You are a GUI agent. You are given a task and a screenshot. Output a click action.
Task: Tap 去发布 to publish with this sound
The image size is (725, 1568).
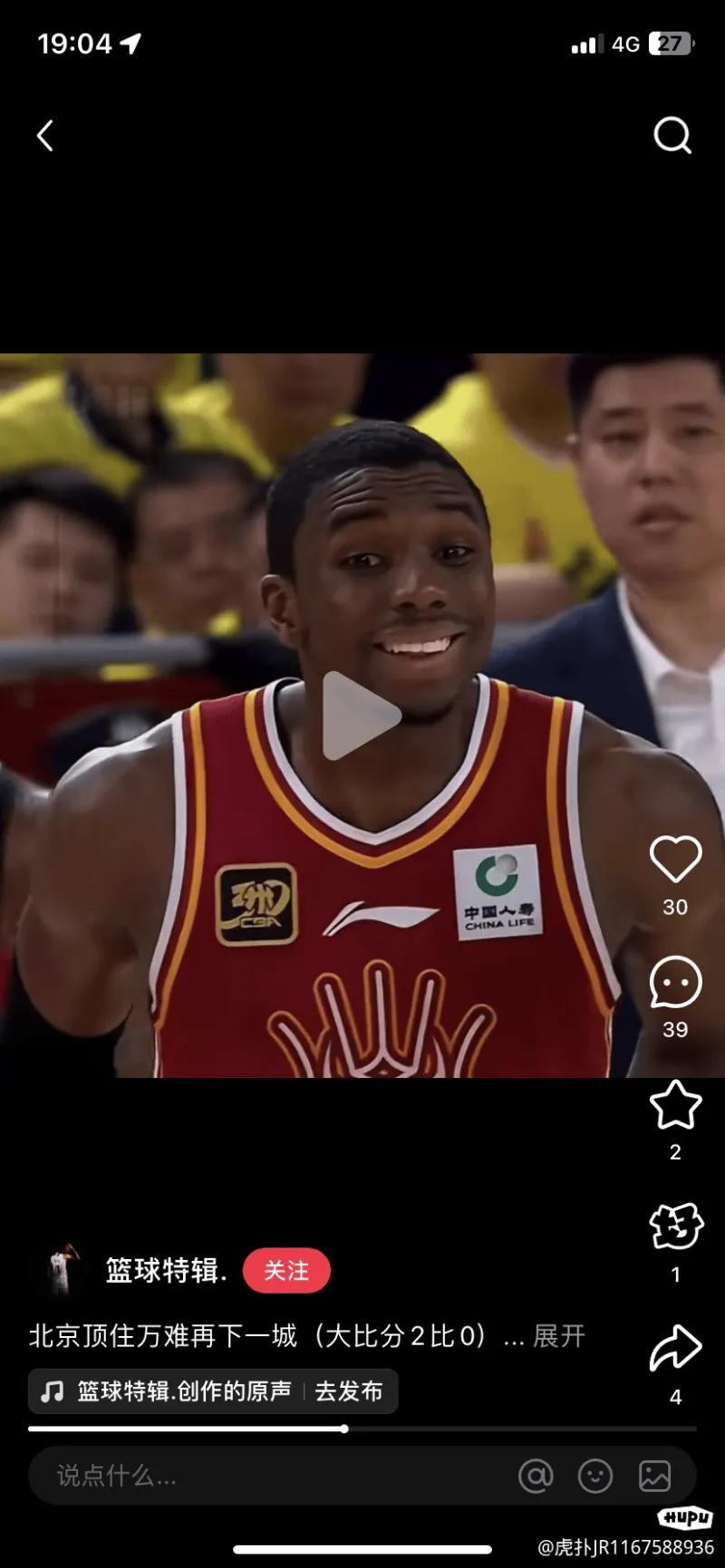point(349,1391)
